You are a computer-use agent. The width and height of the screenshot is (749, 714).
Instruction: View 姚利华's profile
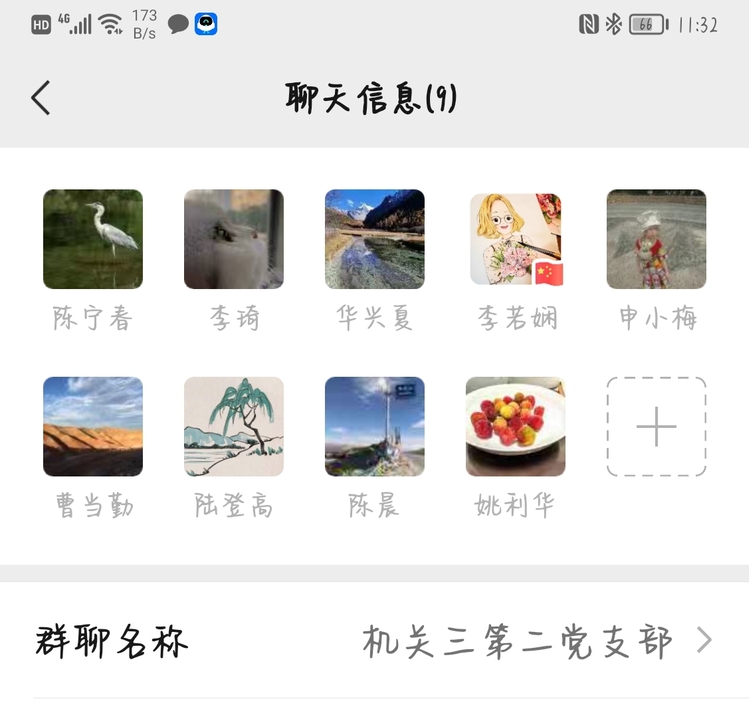[516, 426]
